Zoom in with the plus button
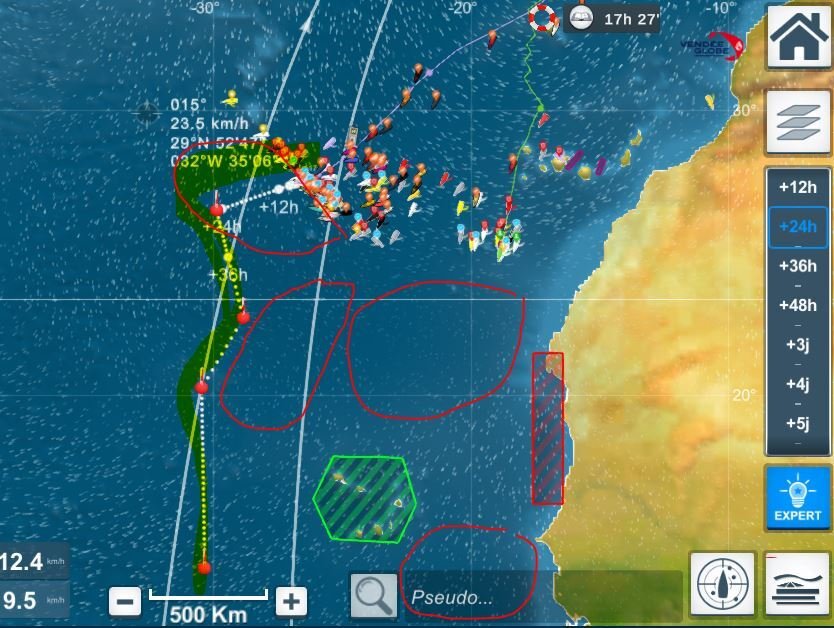Viewport: 834px width, 628px height. point(291,601)
